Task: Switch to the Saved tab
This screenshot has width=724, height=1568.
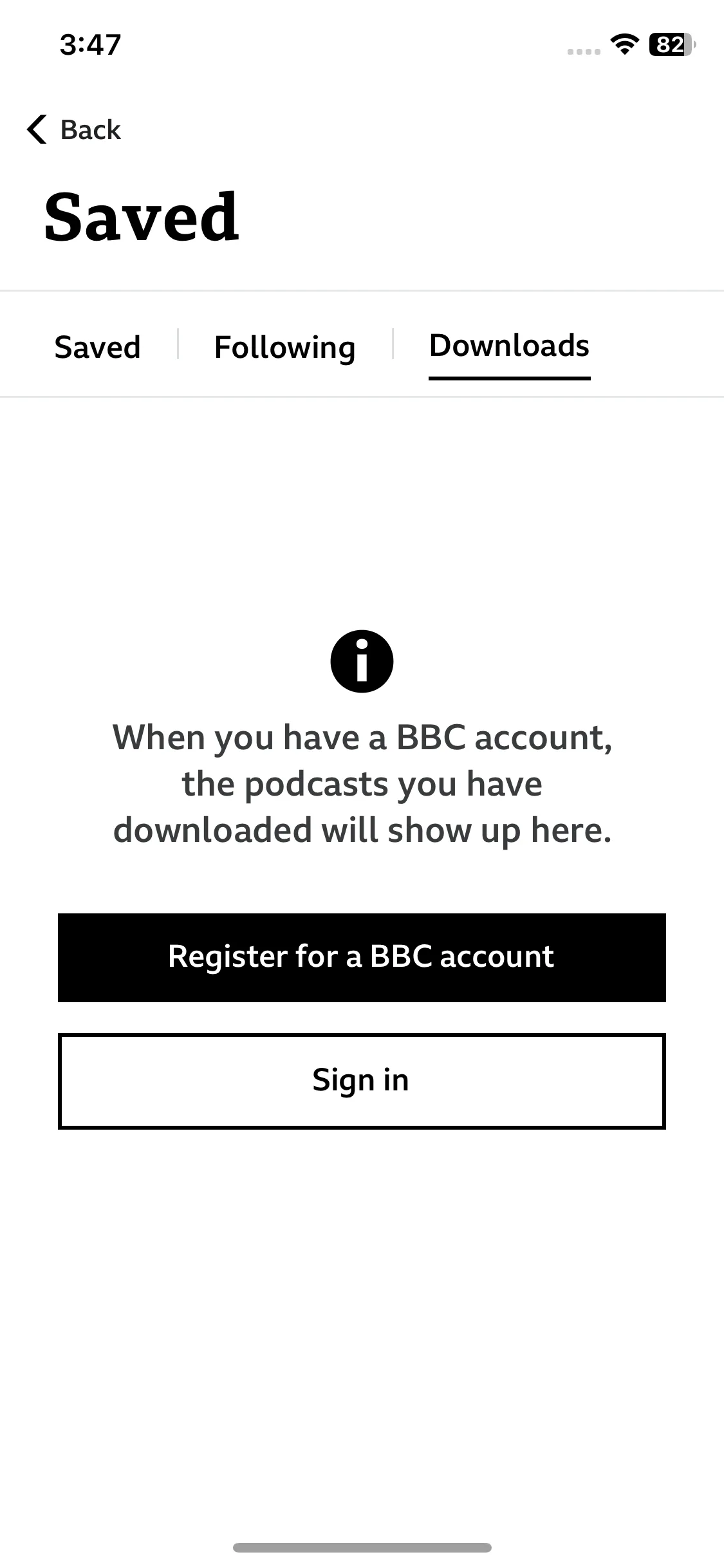Action: click(97, 348)
